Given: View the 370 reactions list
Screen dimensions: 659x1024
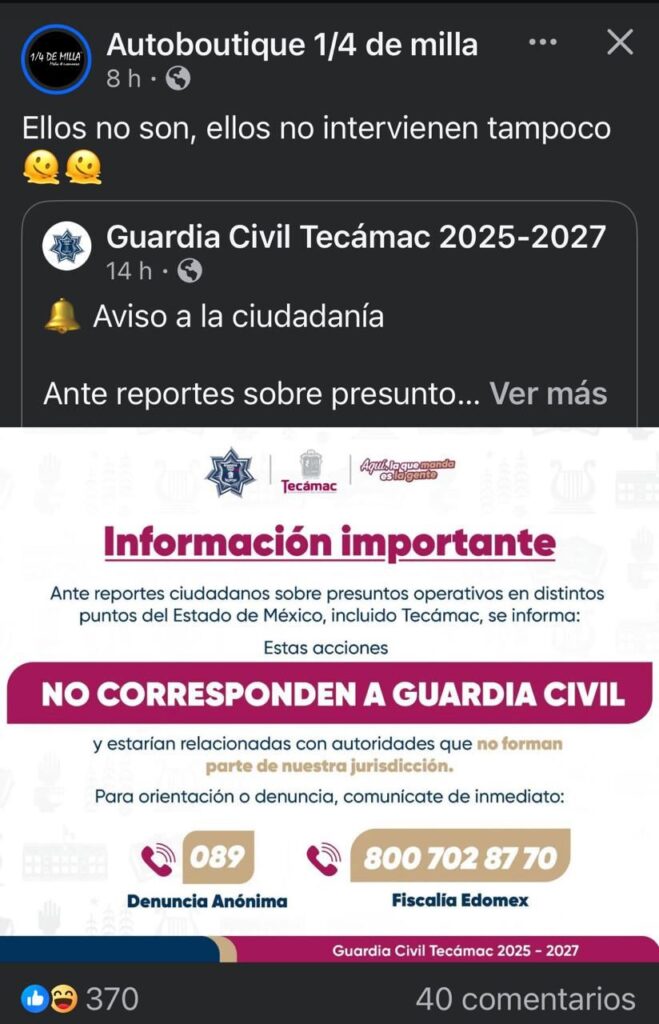Looking at the screenshot, I should coord(80,999).
